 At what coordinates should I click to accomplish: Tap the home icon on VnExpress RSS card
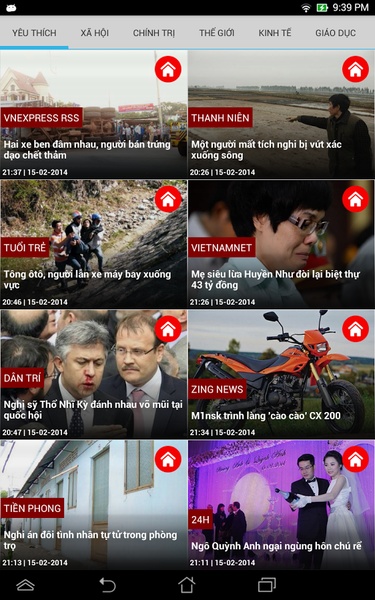[168, 69]
